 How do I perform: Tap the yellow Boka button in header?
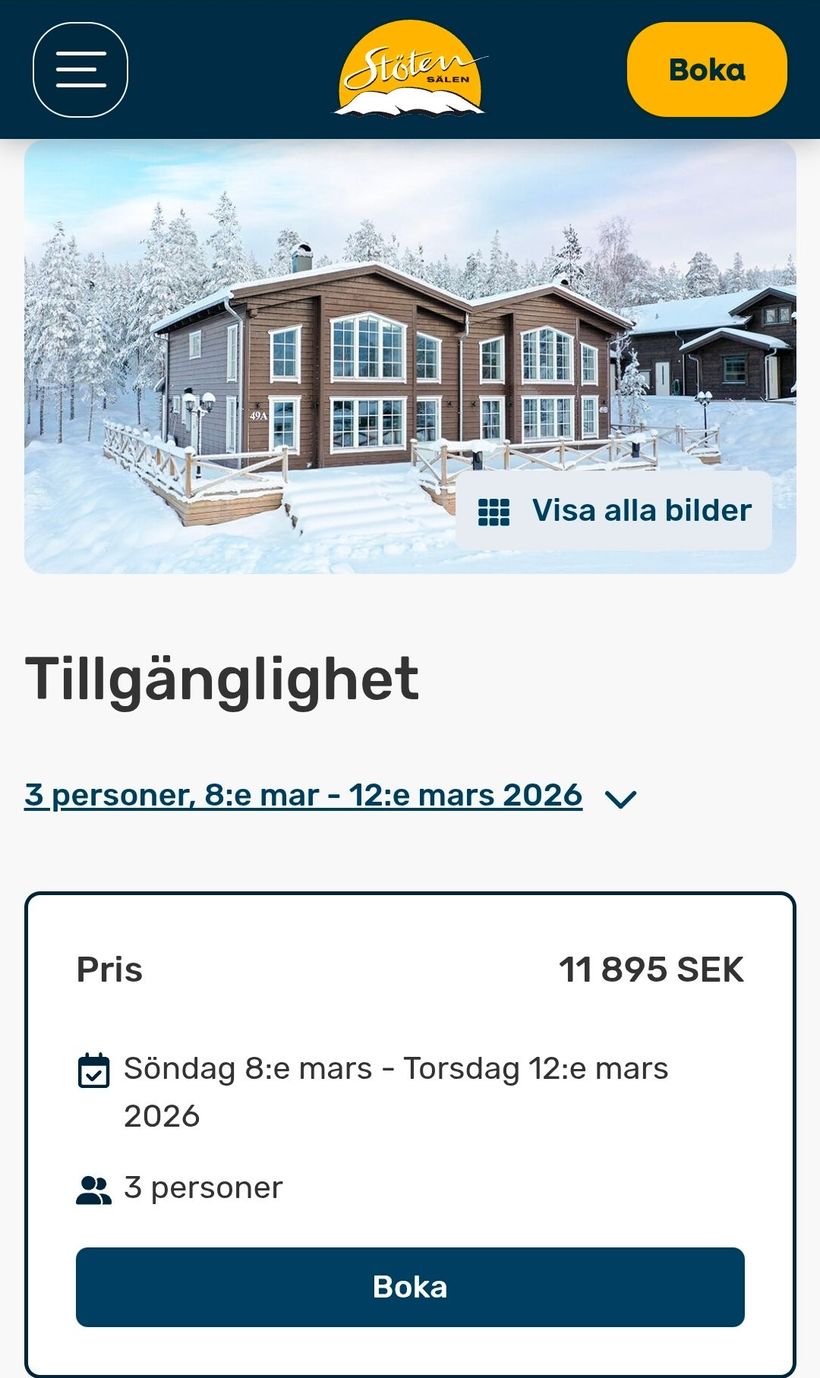point(706,70)
